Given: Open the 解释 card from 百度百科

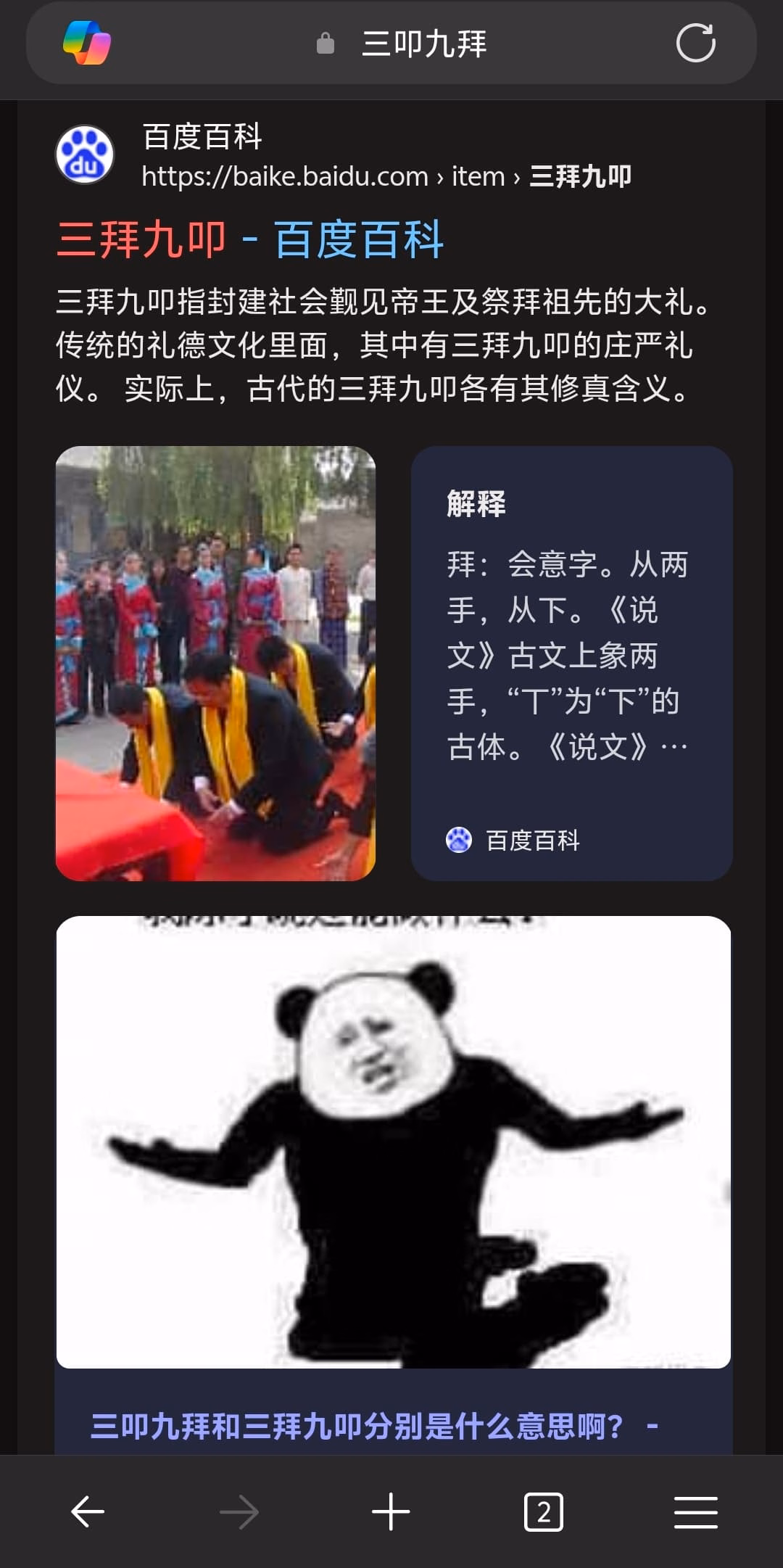Looking at the screenshot, I should (x=571, y=663).
